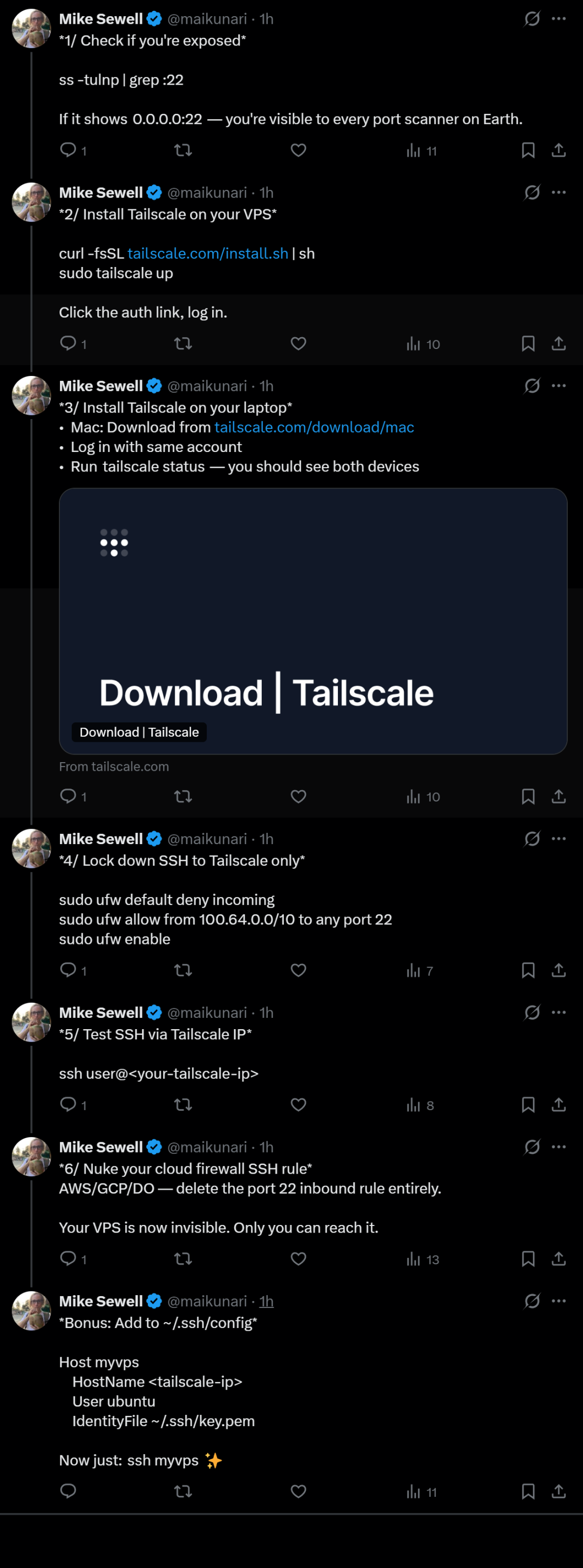Bookmark the "4/ Lock down SSH" post

(528, 970)
